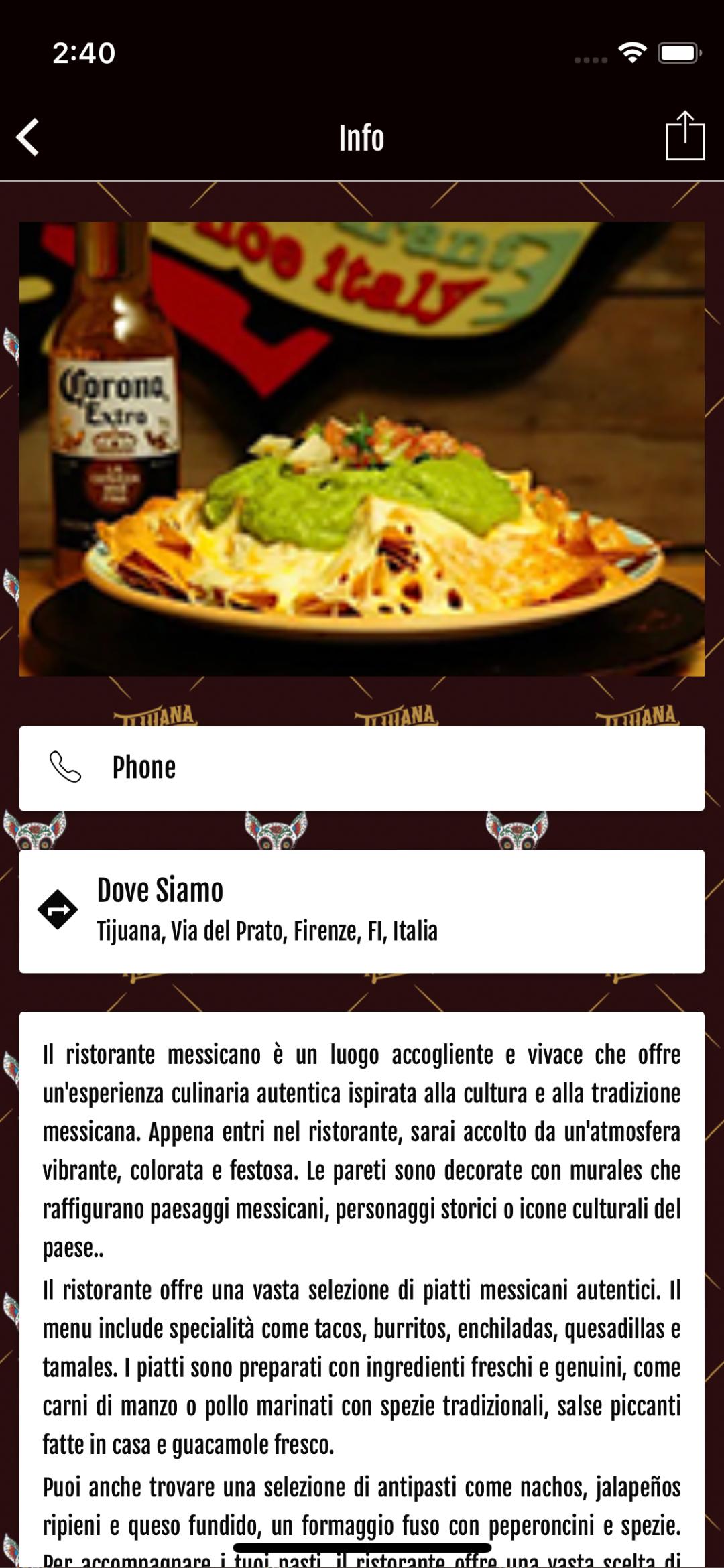Call the restaurant via the Phone row
This screenshot has width=724, height=1568.
click(x=362, y=768)
